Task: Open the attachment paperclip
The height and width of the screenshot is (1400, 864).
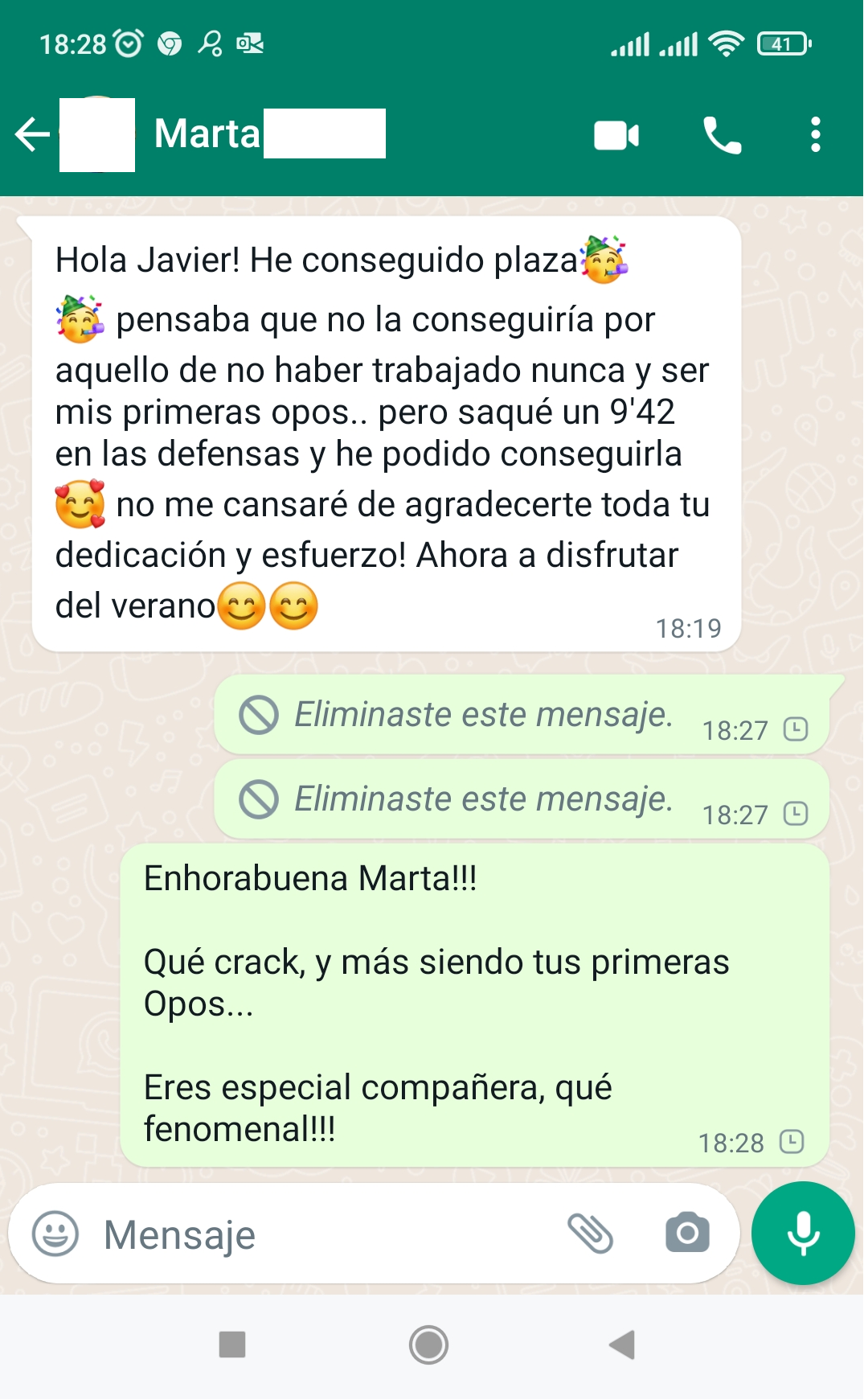Action: (x=591, y=1234)
